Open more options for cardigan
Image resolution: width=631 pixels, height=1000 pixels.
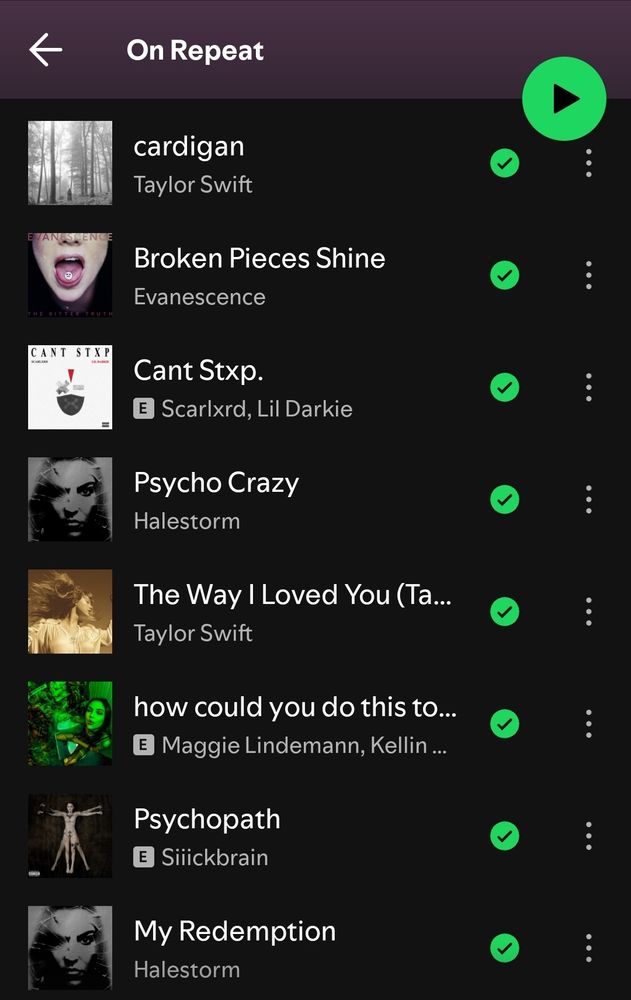point(588,163)
